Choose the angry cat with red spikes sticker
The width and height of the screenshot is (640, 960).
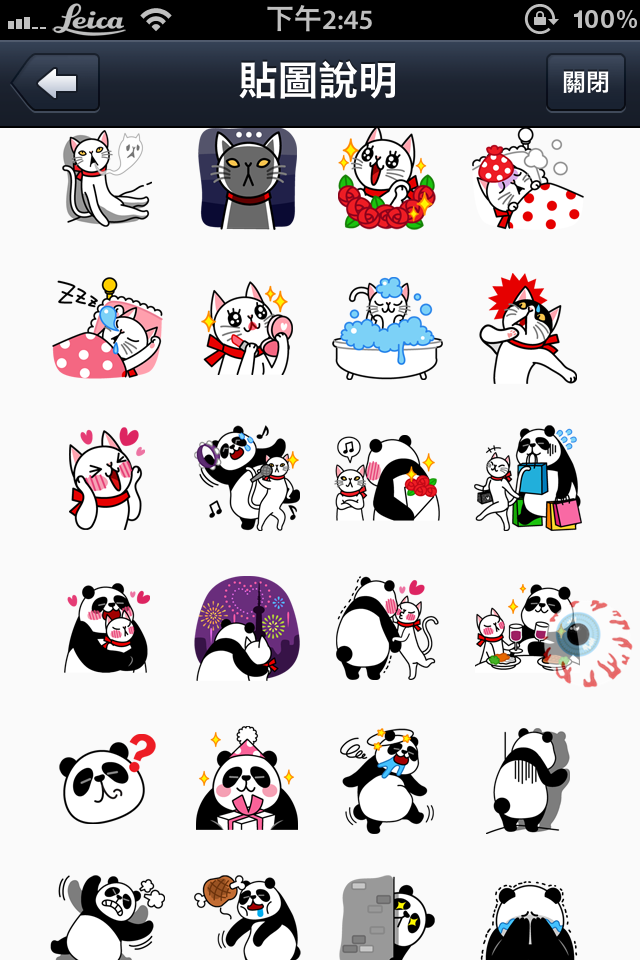[x=528, y=330]
